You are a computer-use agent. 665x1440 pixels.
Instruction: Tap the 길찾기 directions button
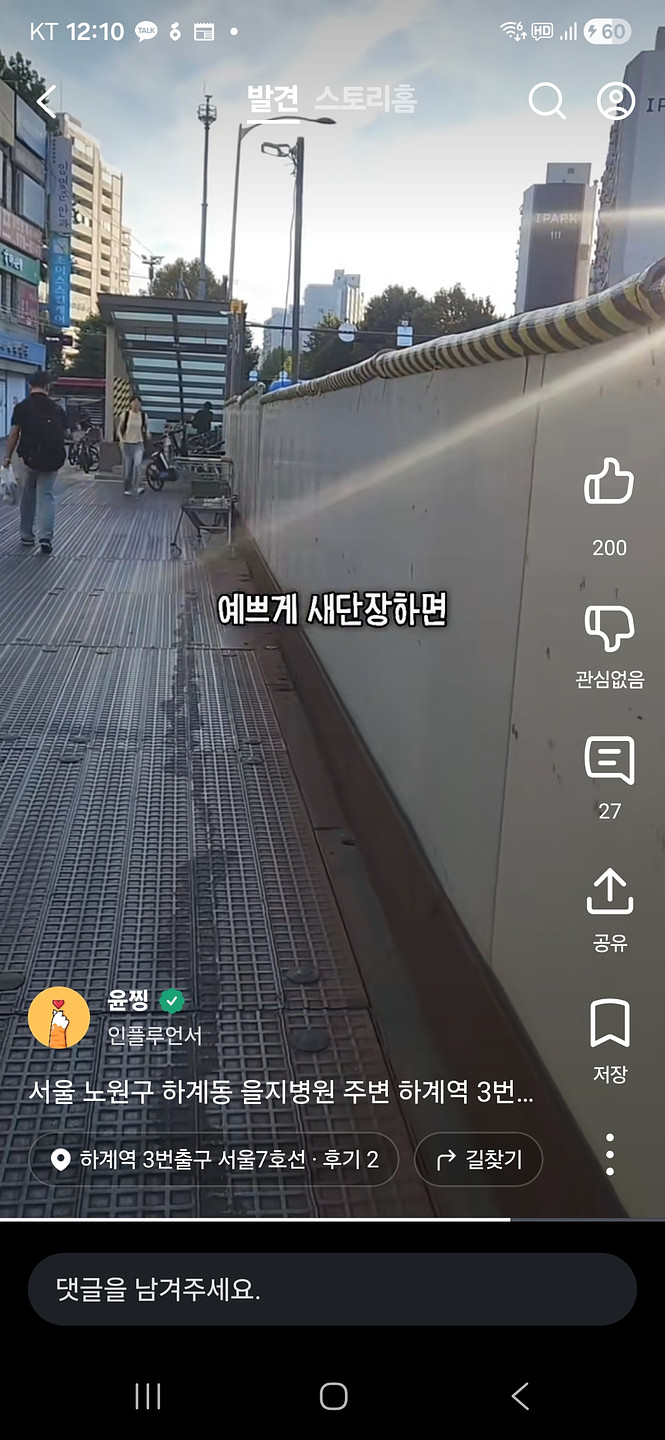point(479,1159)
